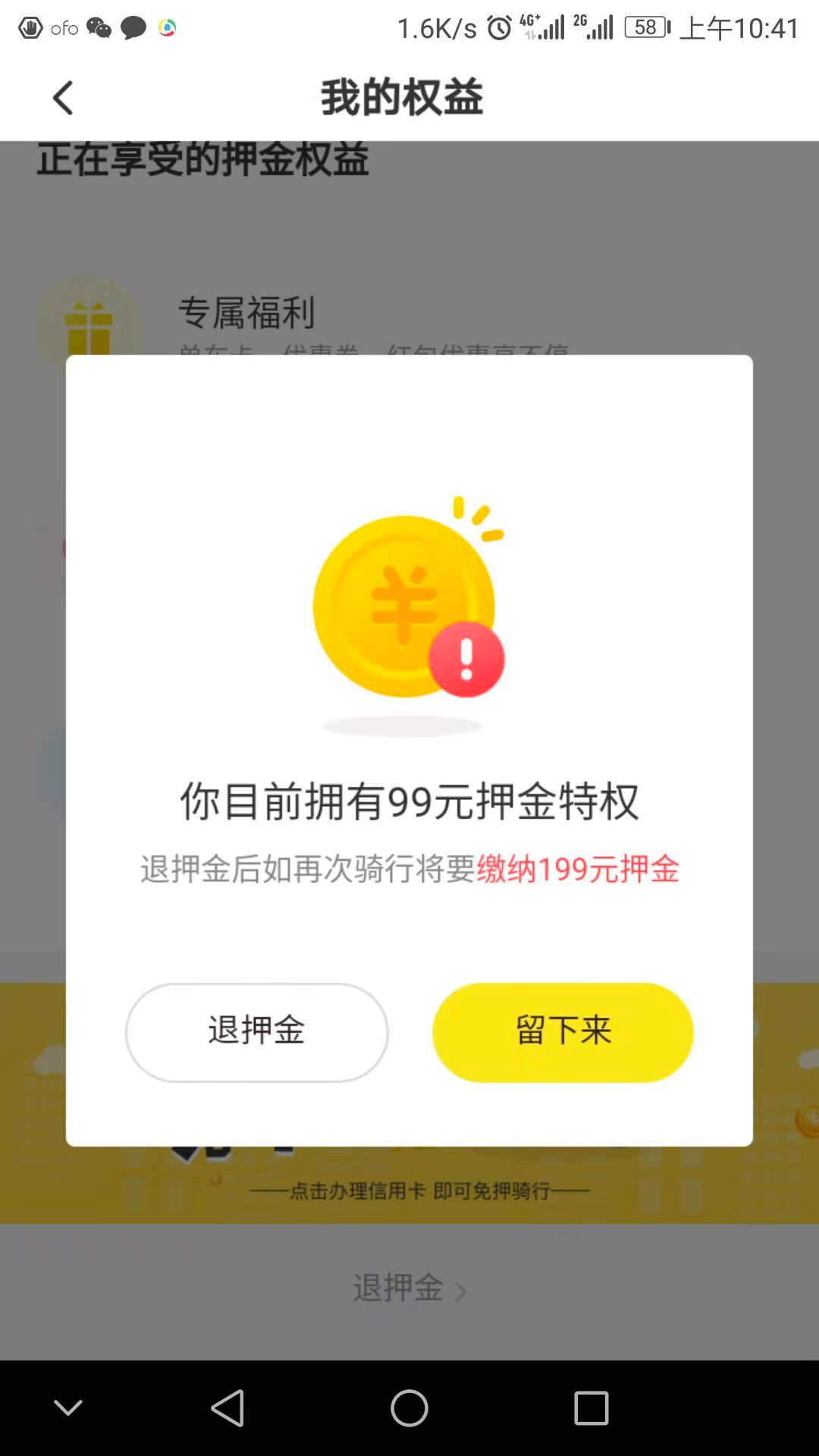Screen dimensions: 819x1456
Task: Tap the 58% battery indicator
Action: tap(645, 29)
